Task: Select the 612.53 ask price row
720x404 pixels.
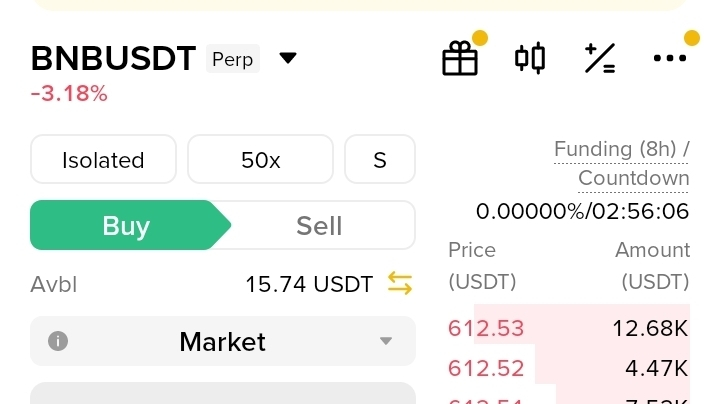Action: tap(568, 328)
